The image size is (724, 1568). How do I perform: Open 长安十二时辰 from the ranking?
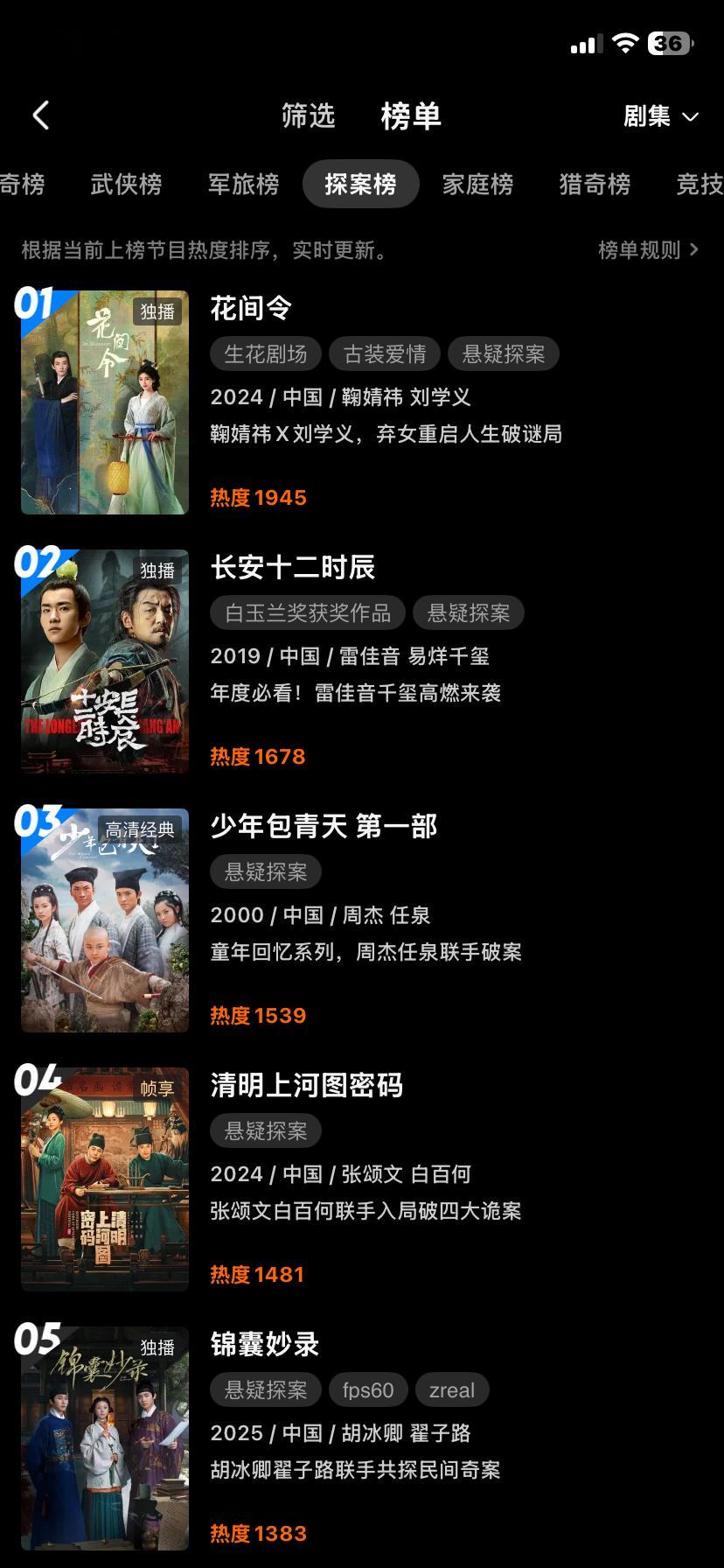coord(292,567)
